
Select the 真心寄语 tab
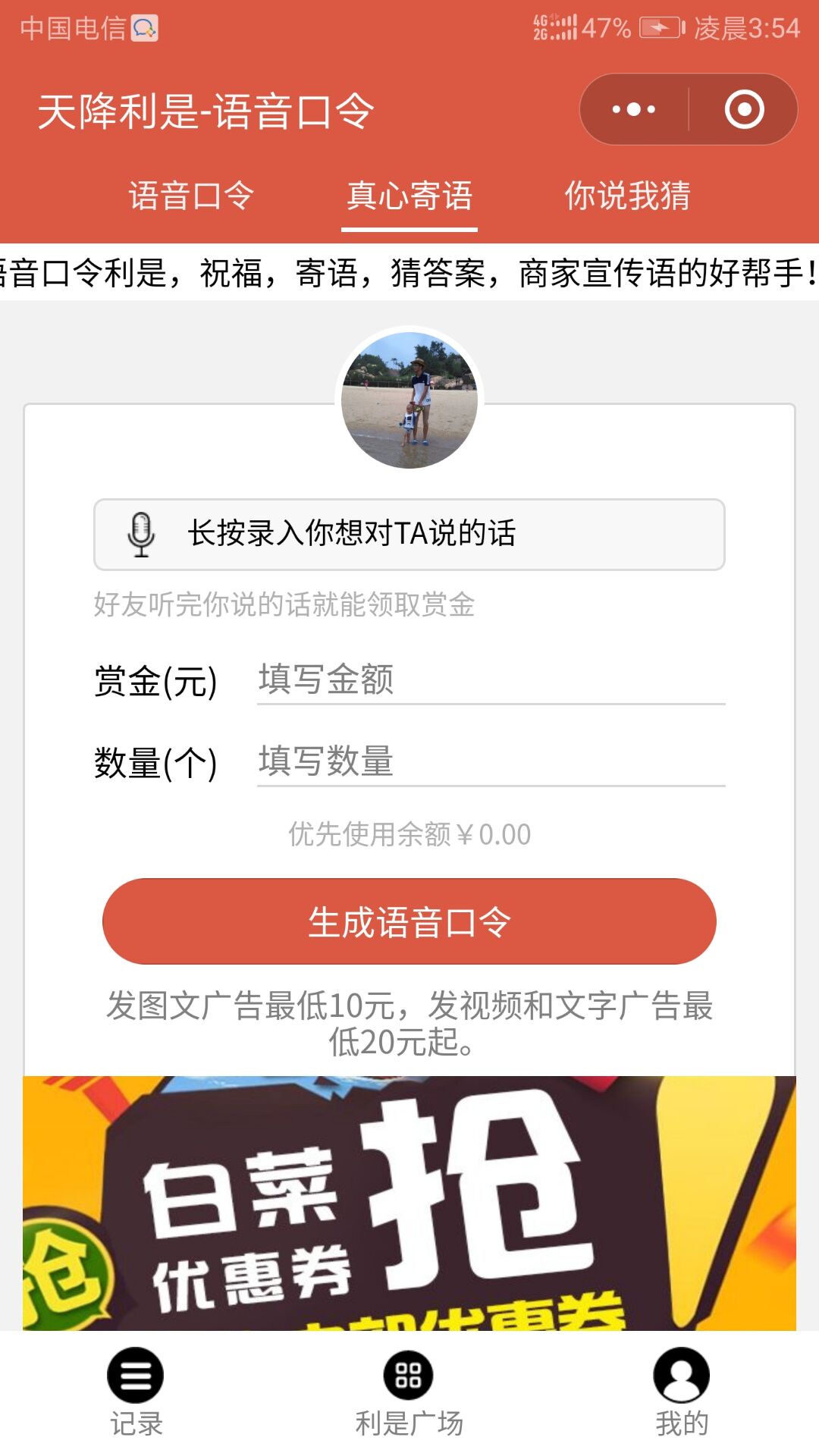409,196
